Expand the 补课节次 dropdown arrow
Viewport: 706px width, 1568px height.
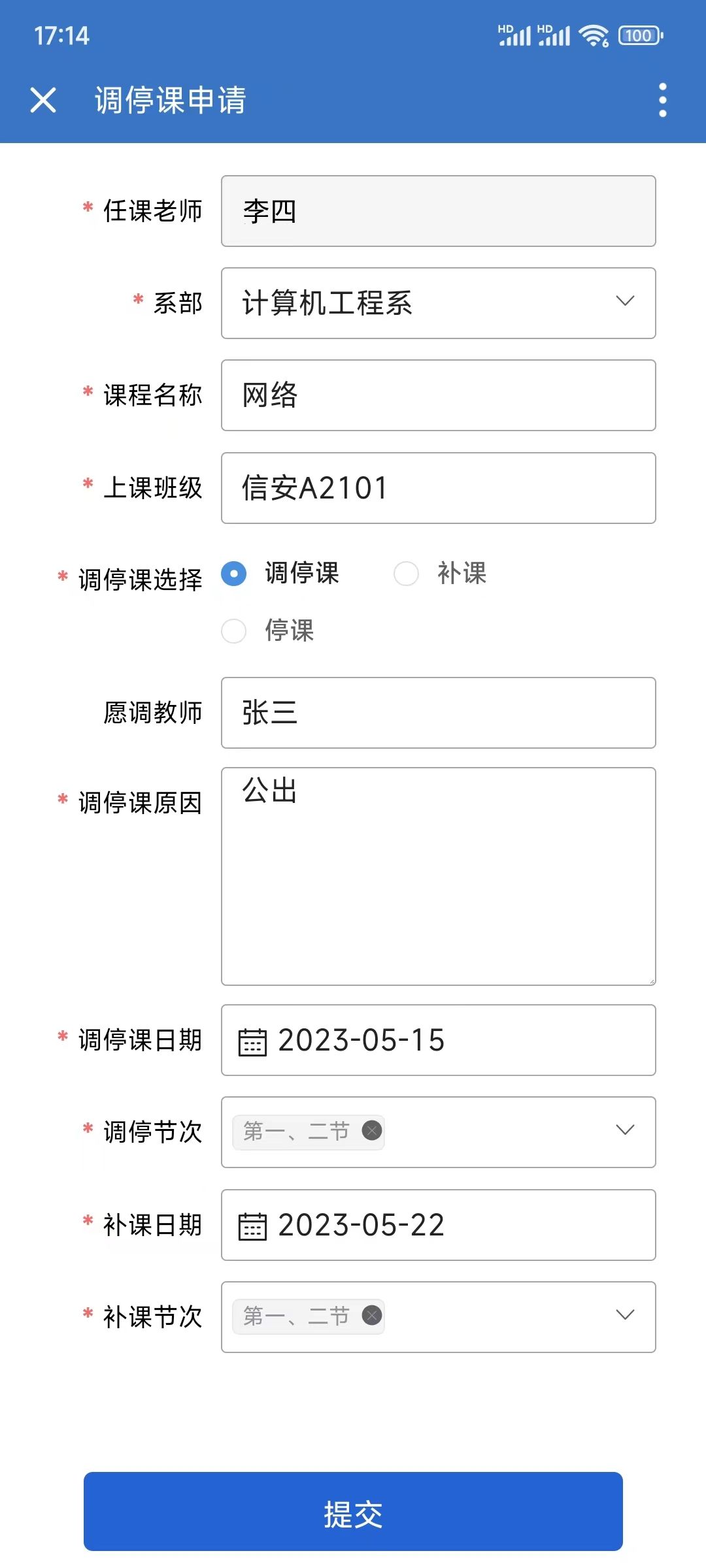click(x=626, y=1315)
